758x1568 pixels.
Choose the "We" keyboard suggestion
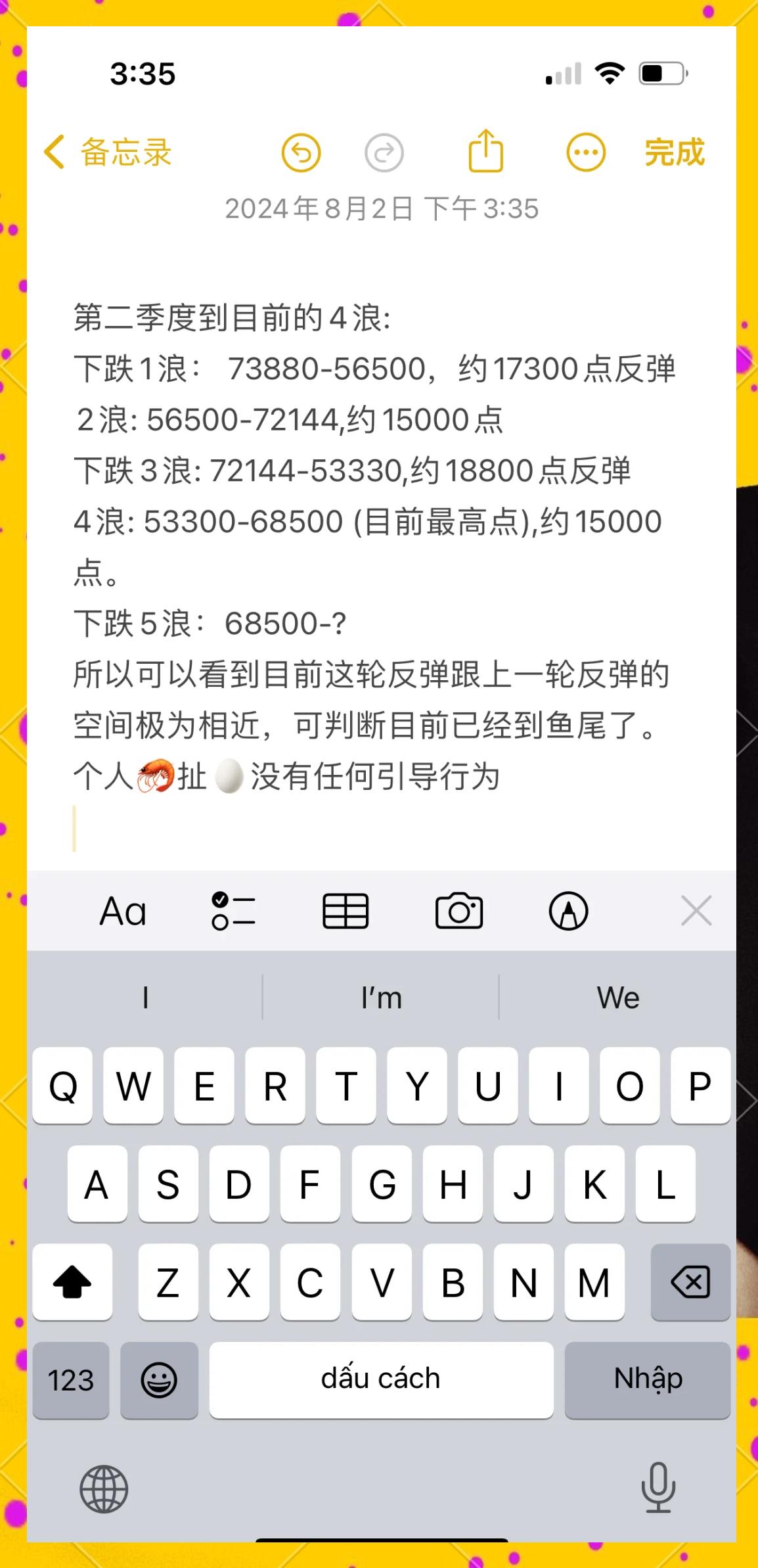point(618,998)
